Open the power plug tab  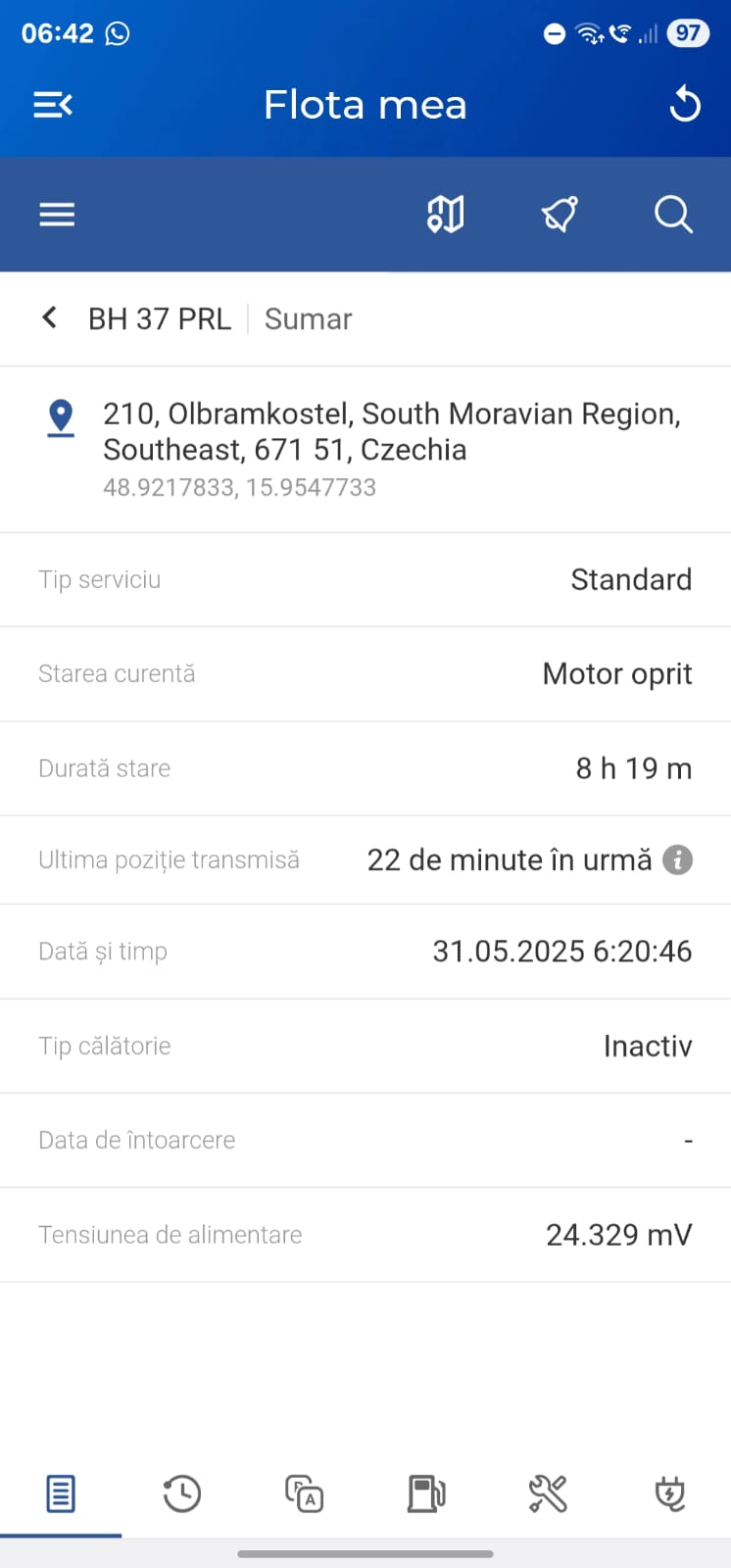[670, 1494]
